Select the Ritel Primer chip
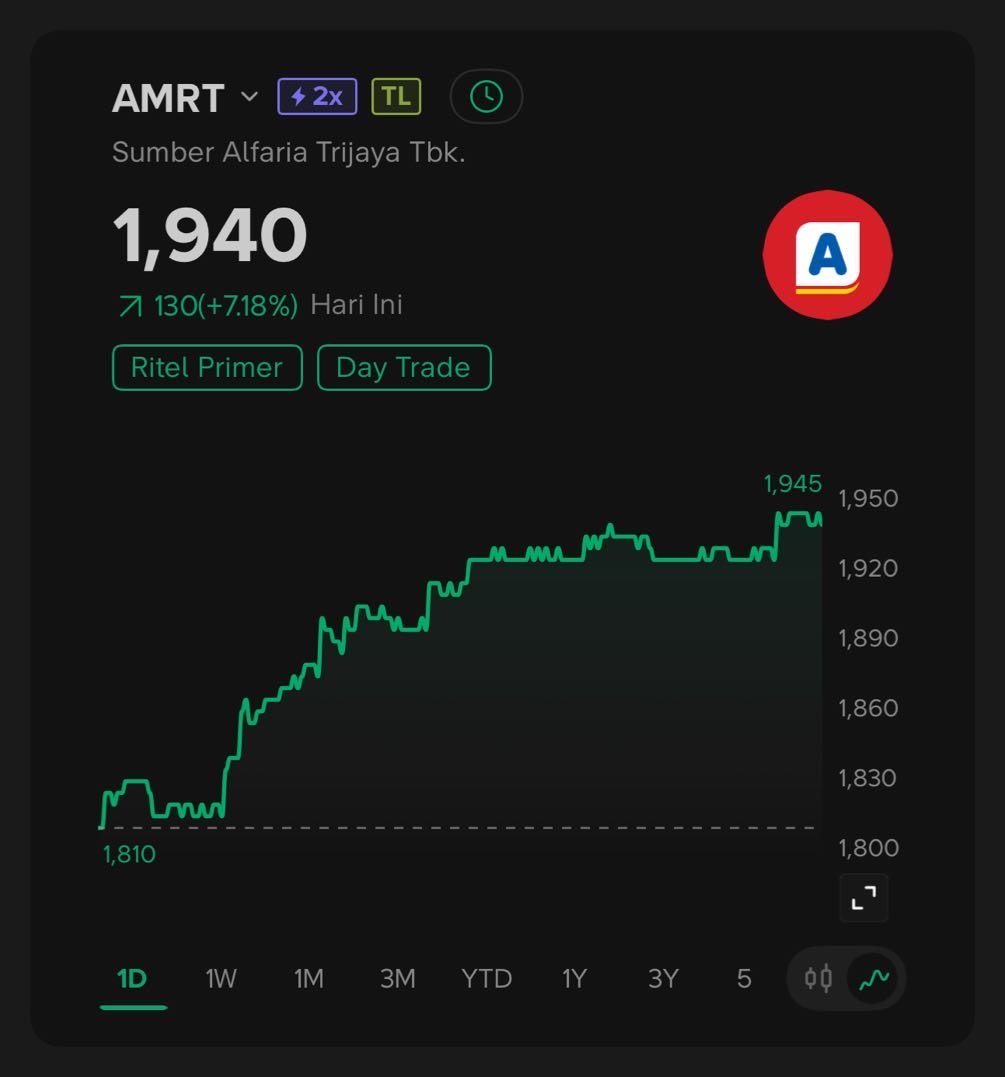The height and width of the screenshot is (1077, 1005). point(207,367)
